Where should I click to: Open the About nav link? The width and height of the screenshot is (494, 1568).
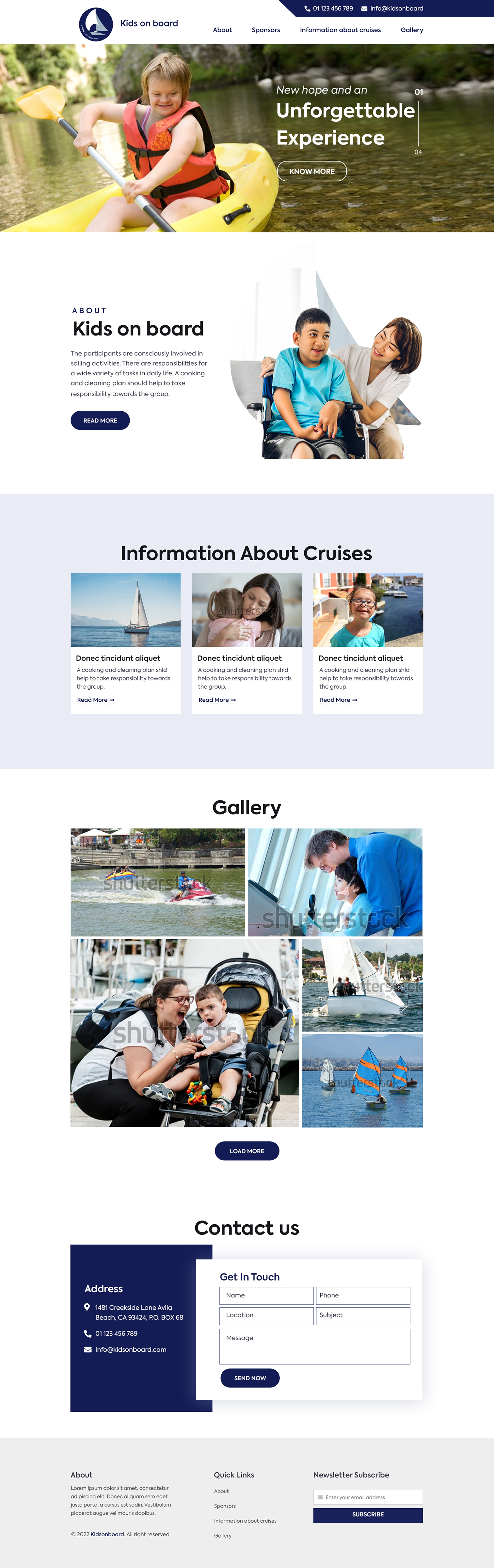[222, 30]
